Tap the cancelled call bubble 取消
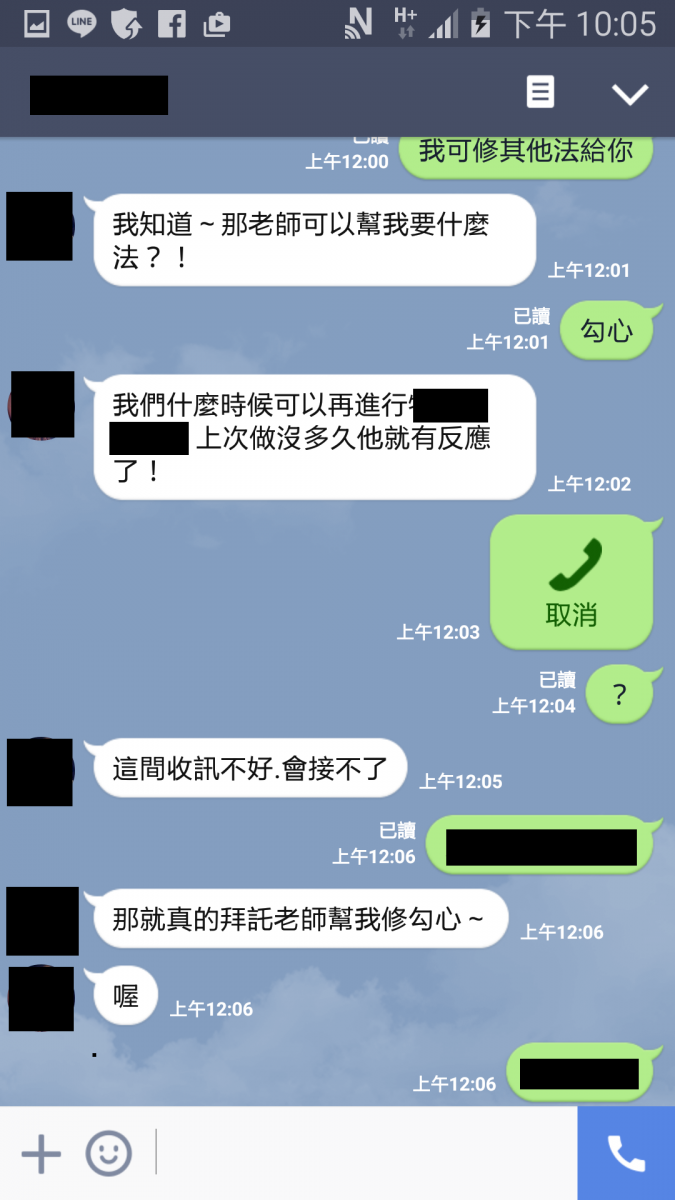 571,582
